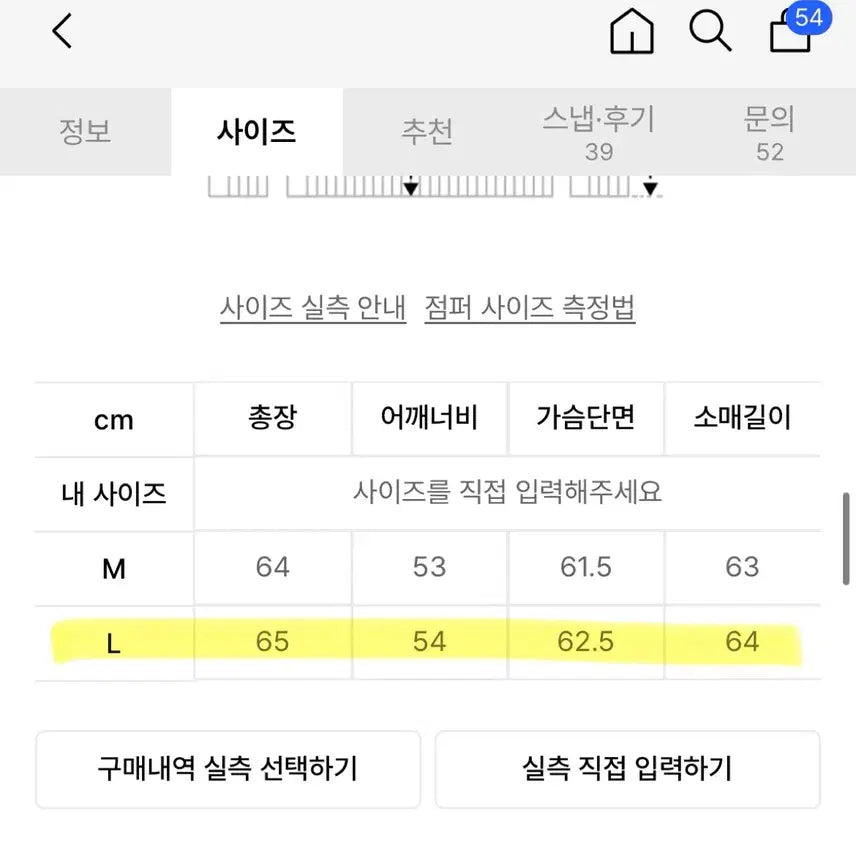This screenshot has width=856, height=856.
Task: Tap the 사이즈를 직접 입력해주세요 field
Action: click(507, 493)
